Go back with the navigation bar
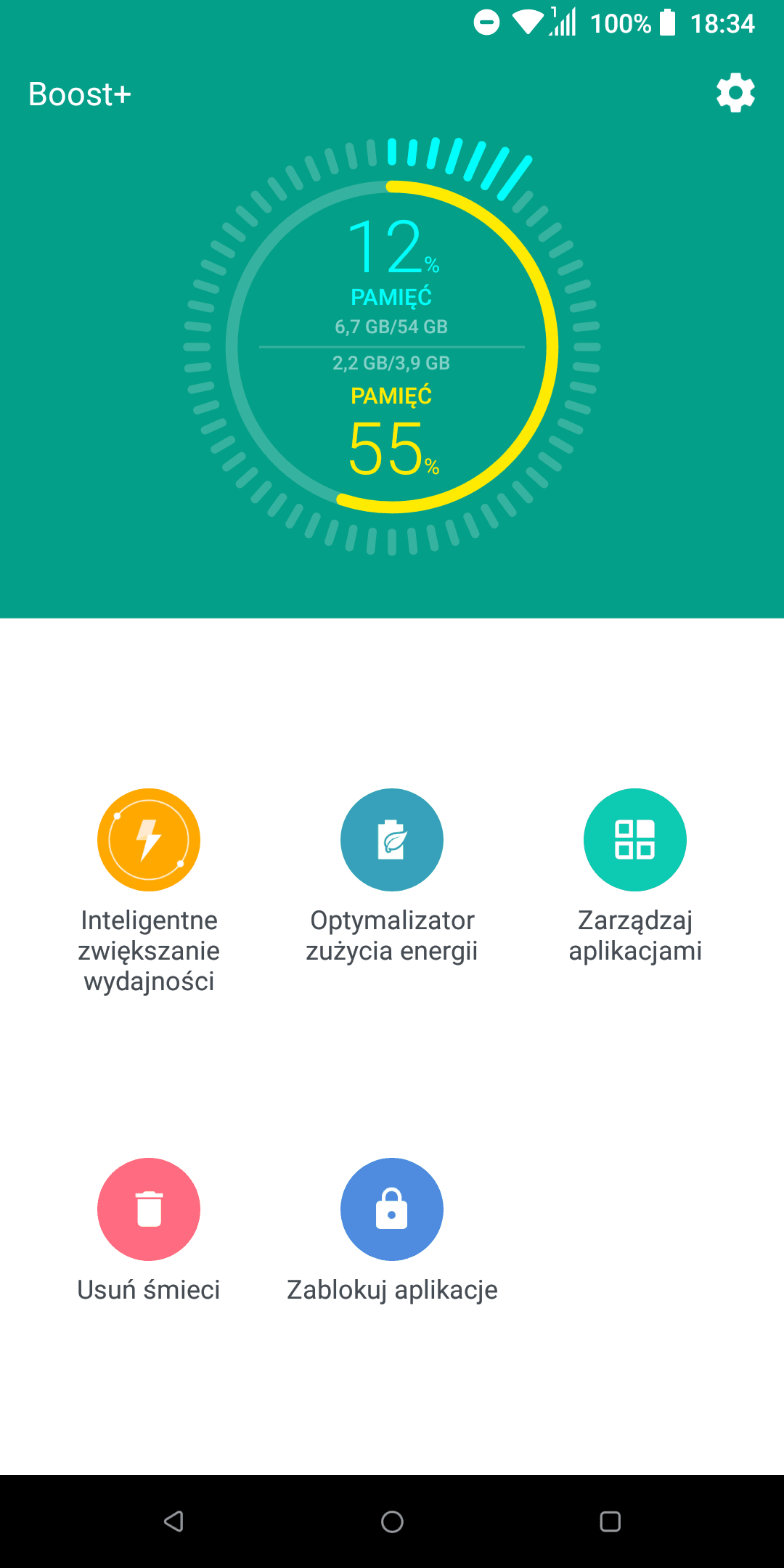The width and height of the screenshot is (784, 1568). 173,1522
